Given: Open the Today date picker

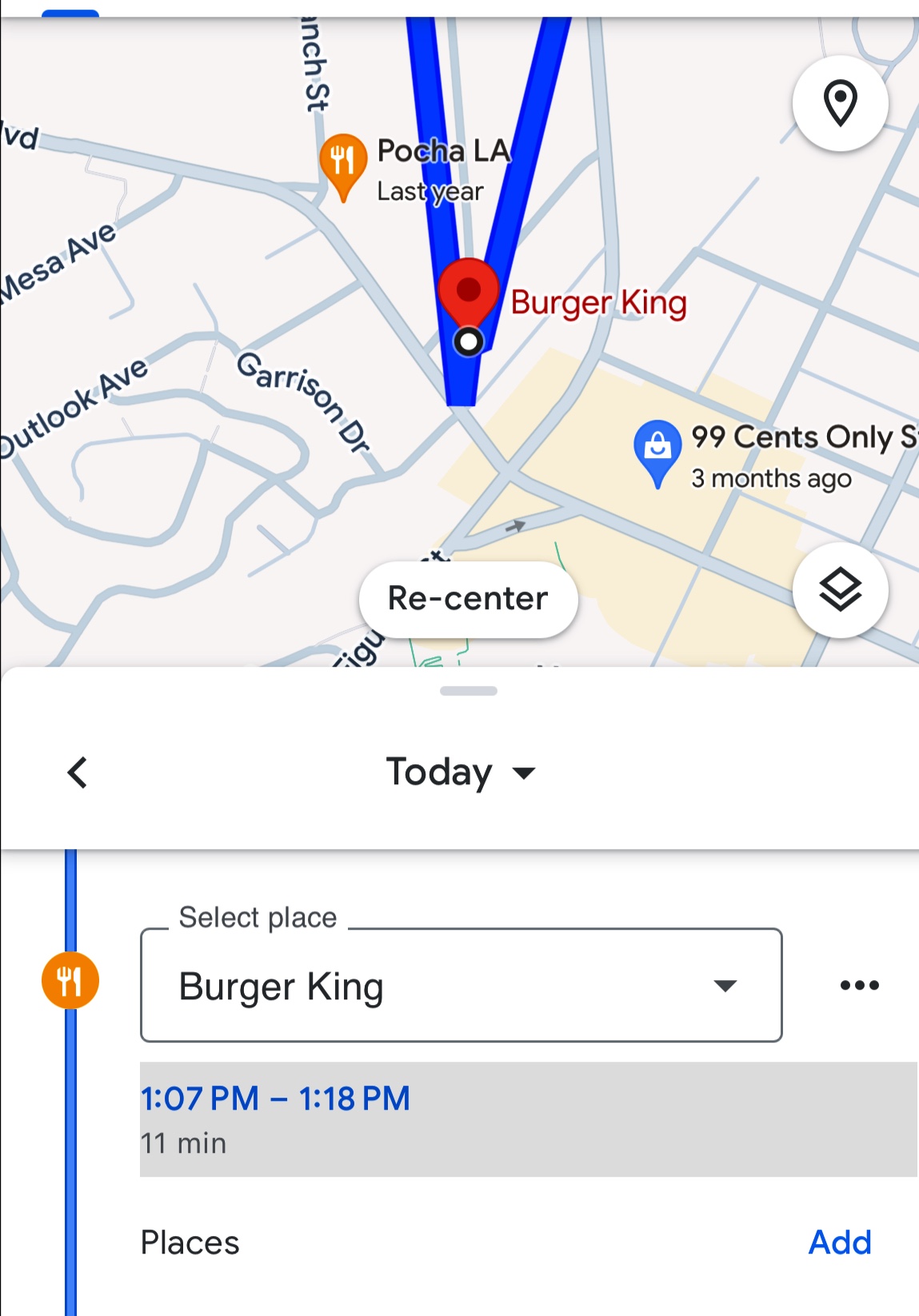Looking at the screenshot, I should (460, 772).
